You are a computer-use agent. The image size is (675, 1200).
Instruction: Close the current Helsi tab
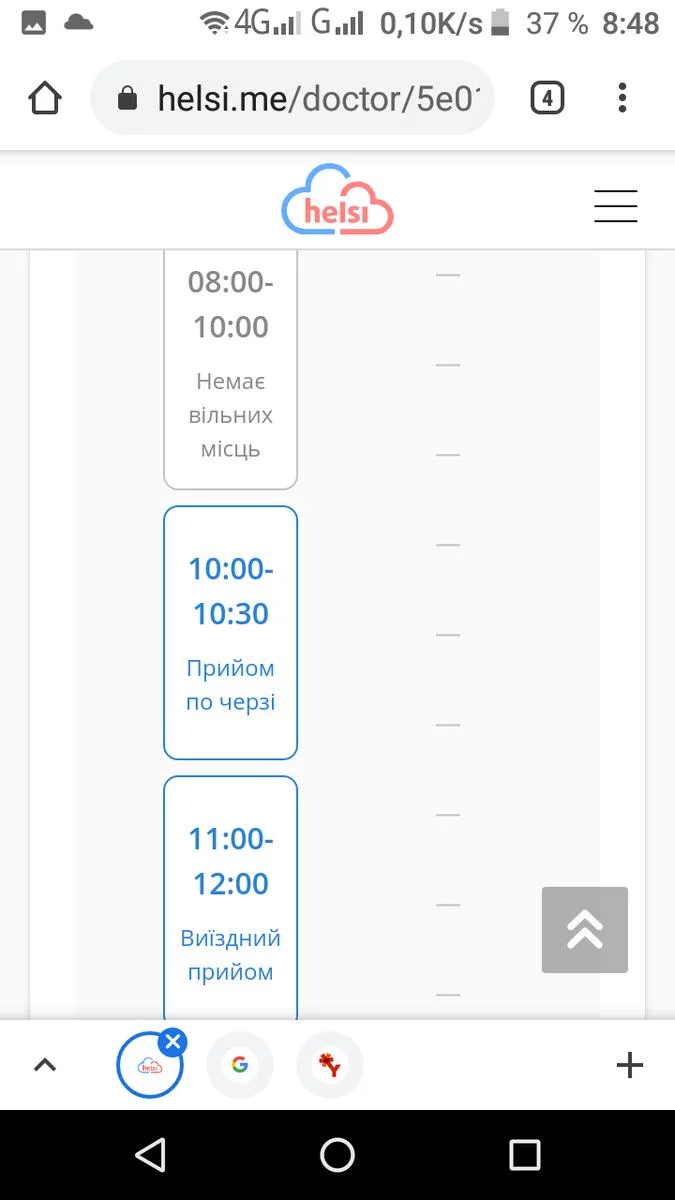(x=173, y=1043)
